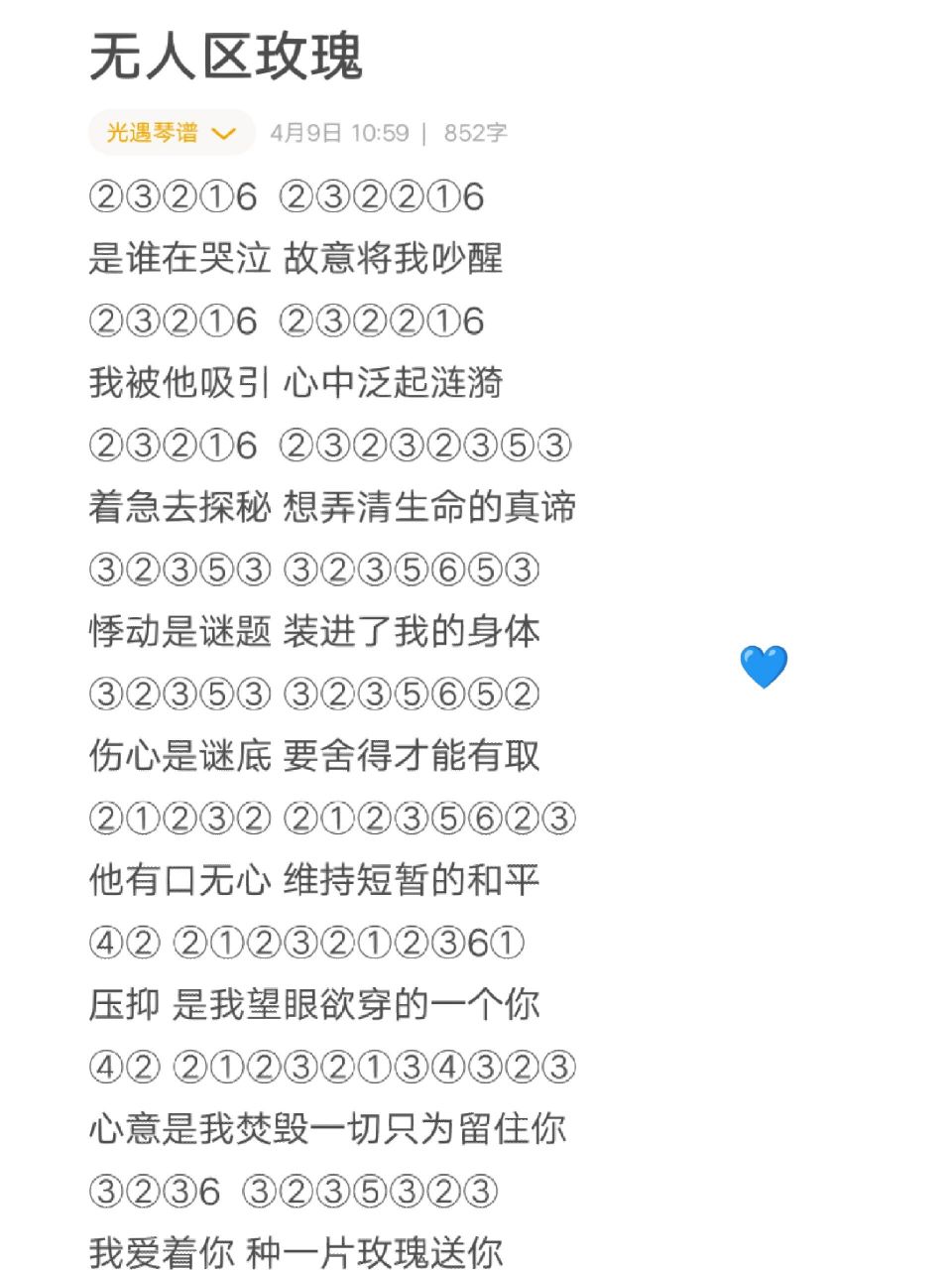The width and height of the screenshot is (952, 1270).
Task: Expand the chevron next to 光遇琴谱
Action: tap(229, 131)
